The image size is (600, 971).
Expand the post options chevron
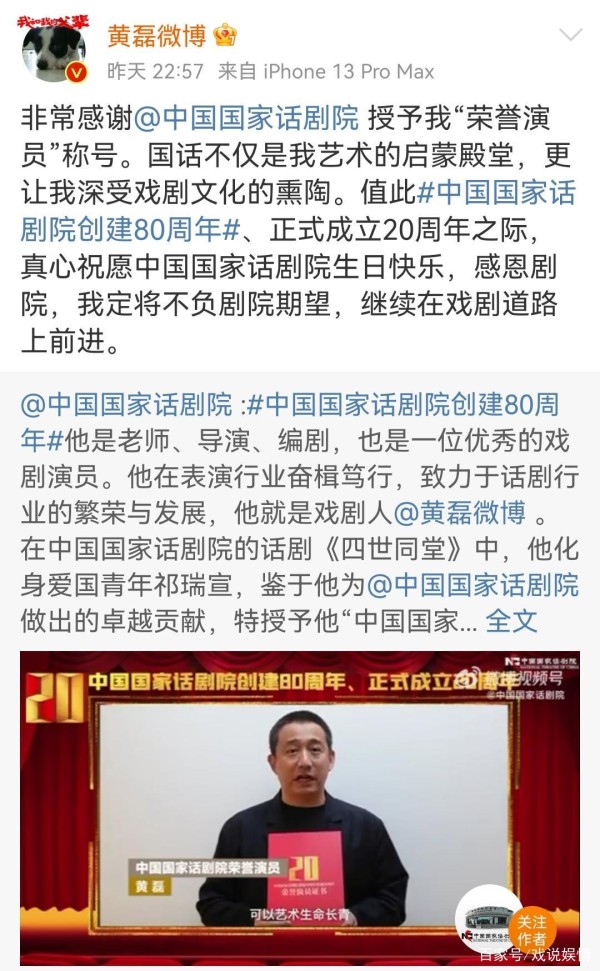pyautogui.click(x=570, y=35)
